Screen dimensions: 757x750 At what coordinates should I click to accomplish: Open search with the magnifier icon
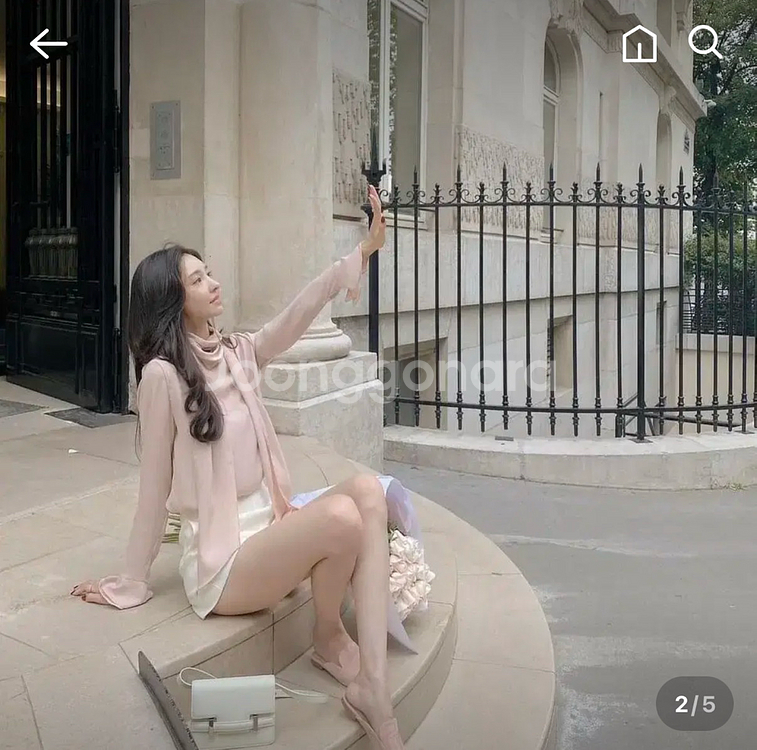point(705,42)
